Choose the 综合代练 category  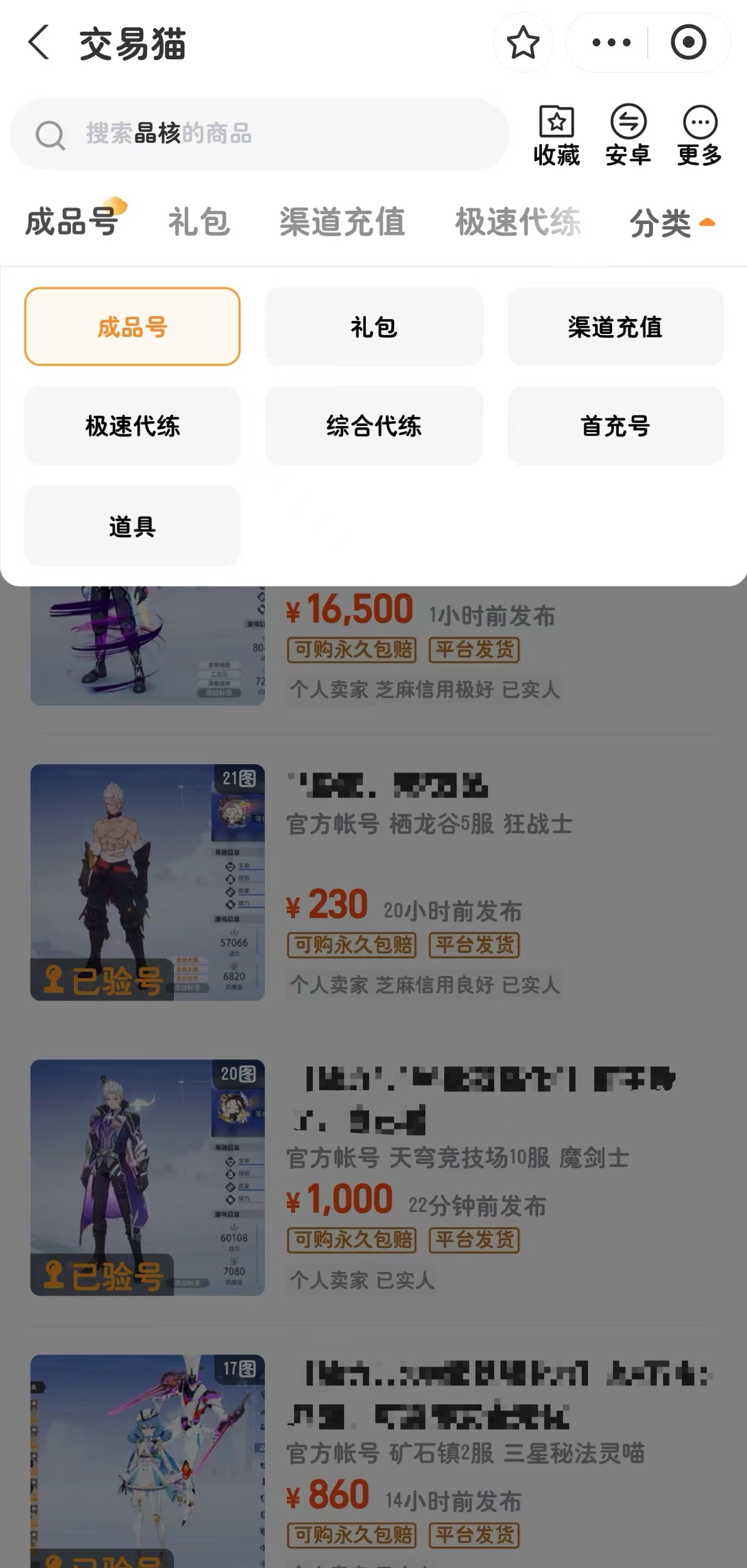[374, 426]
